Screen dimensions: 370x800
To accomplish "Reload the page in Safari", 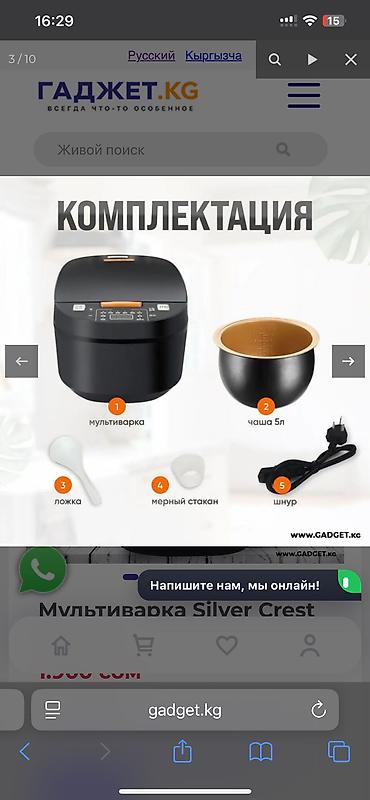I will click(x=318, y=710).
